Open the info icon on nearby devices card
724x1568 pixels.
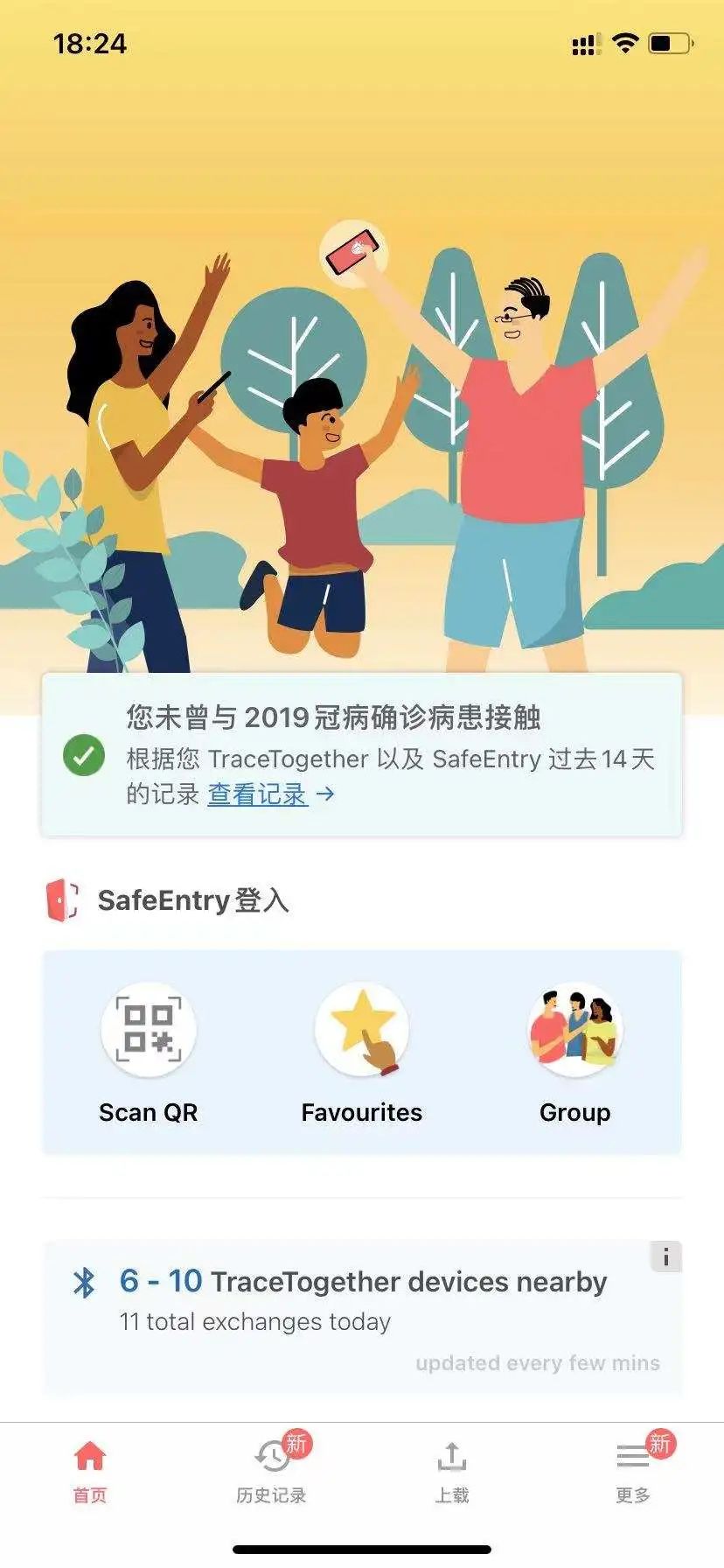[665, 1257]
